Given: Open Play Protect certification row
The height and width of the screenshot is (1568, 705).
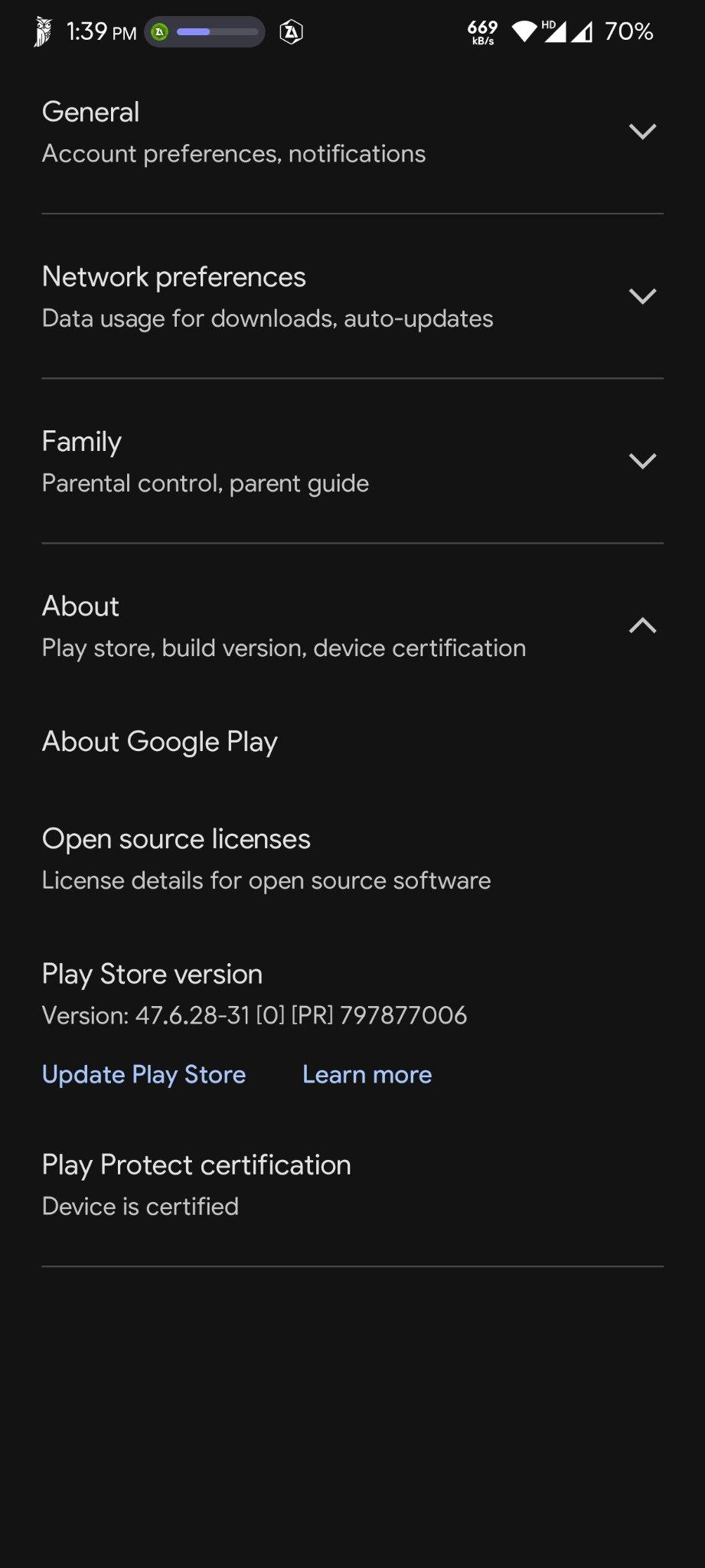Looking at the screenshot, I should coord(197,1184).
